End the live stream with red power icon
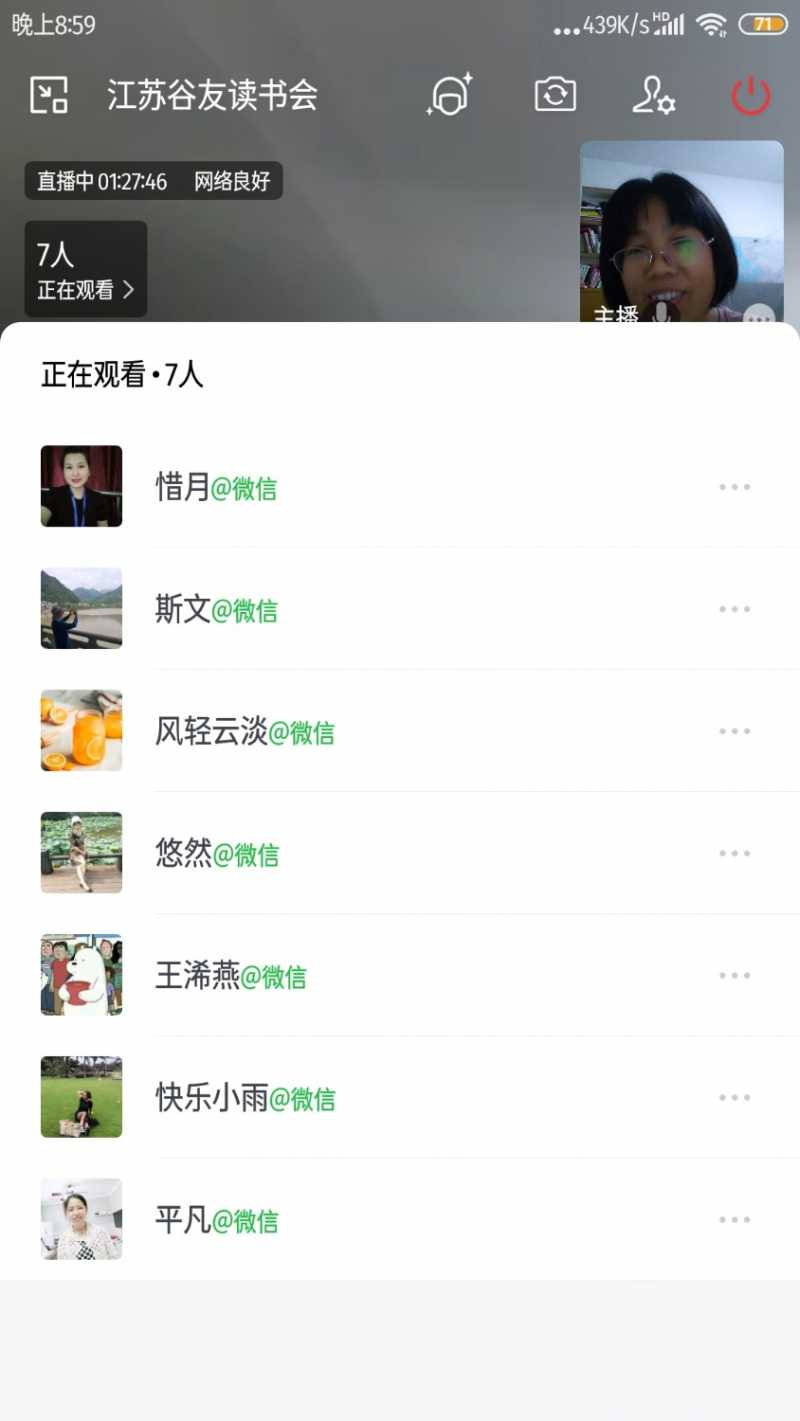The image size is (800, 1421). pos(750,96)
